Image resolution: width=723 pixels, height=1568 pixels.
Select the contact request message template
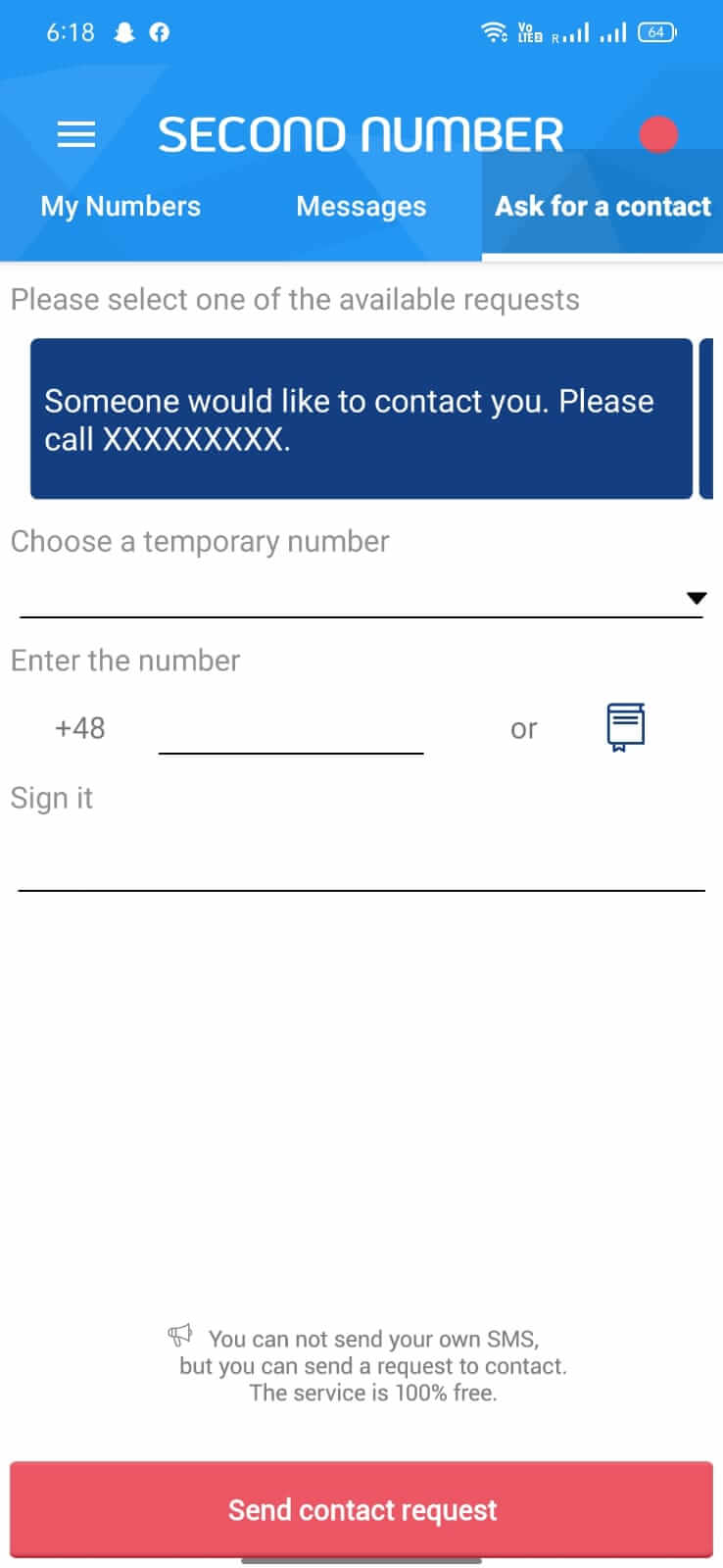click(361, 418)
